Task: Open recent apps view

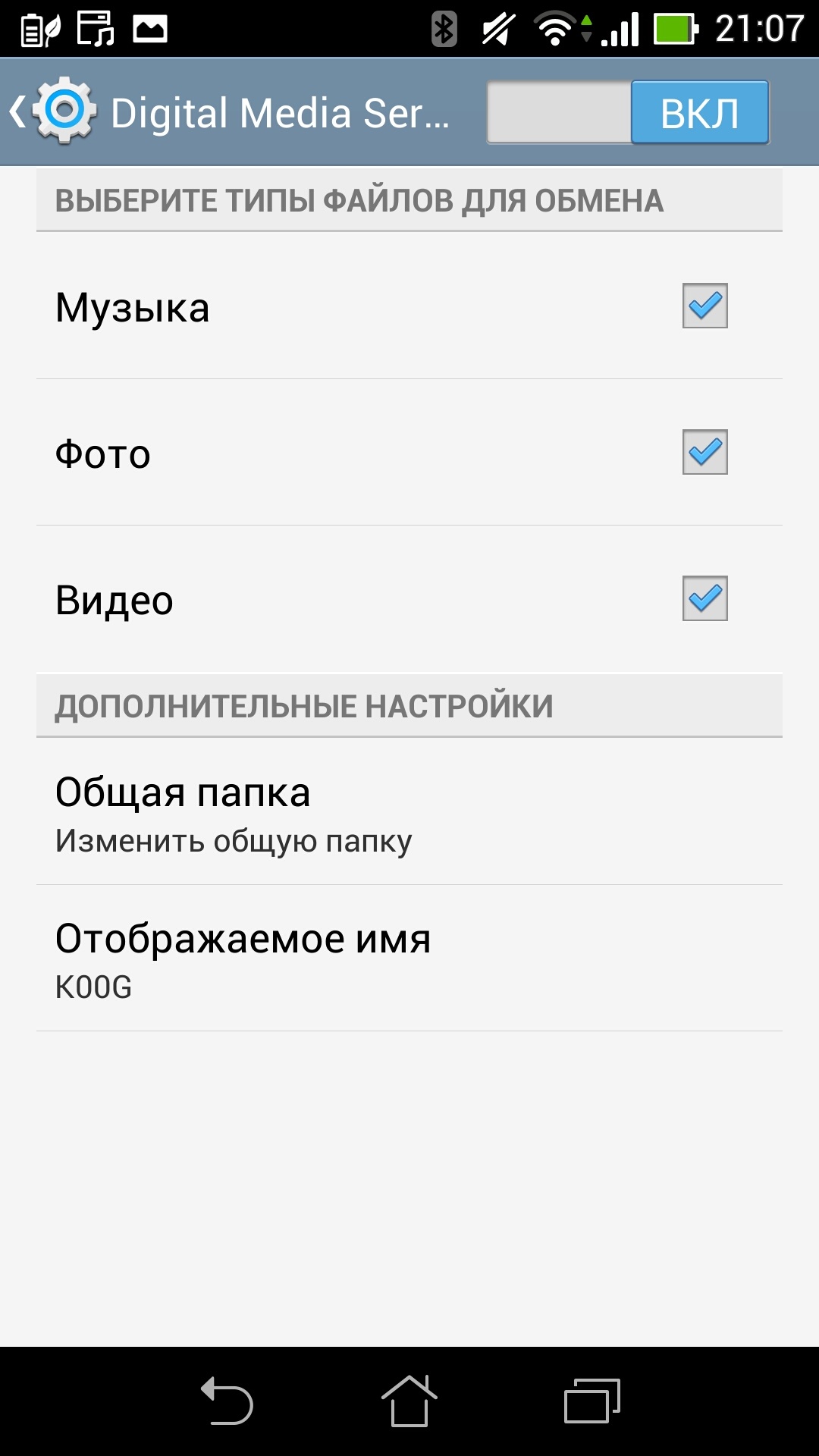Action: (x=592, y=1400)
